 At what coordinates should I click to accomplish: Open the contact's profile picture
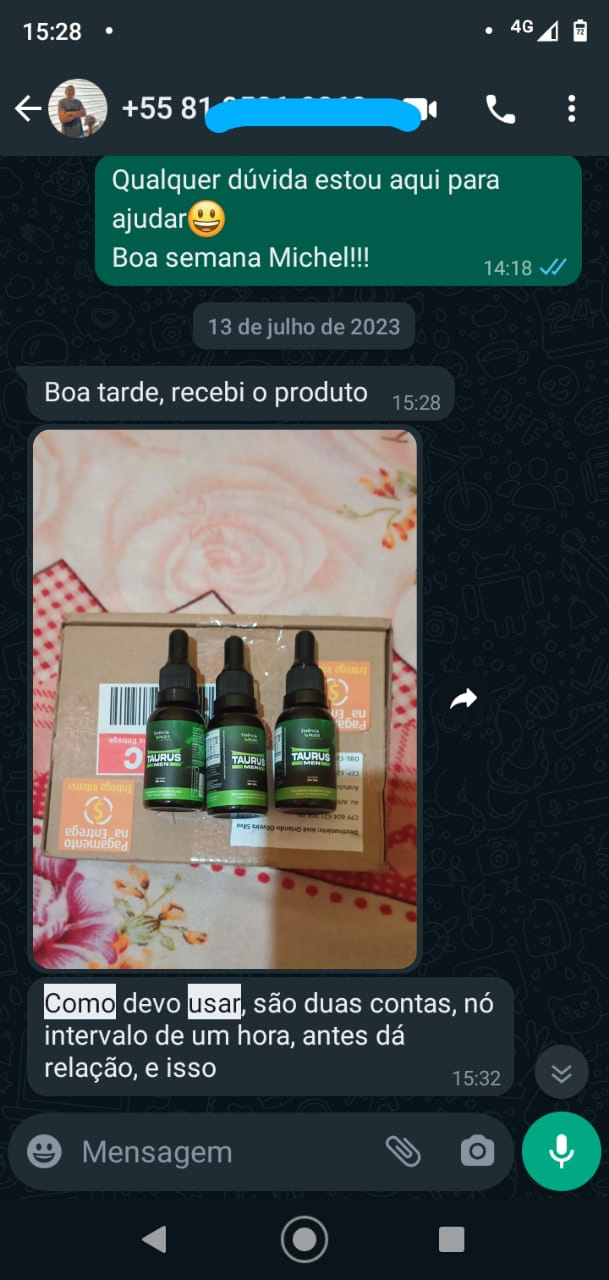coord(78,108)
